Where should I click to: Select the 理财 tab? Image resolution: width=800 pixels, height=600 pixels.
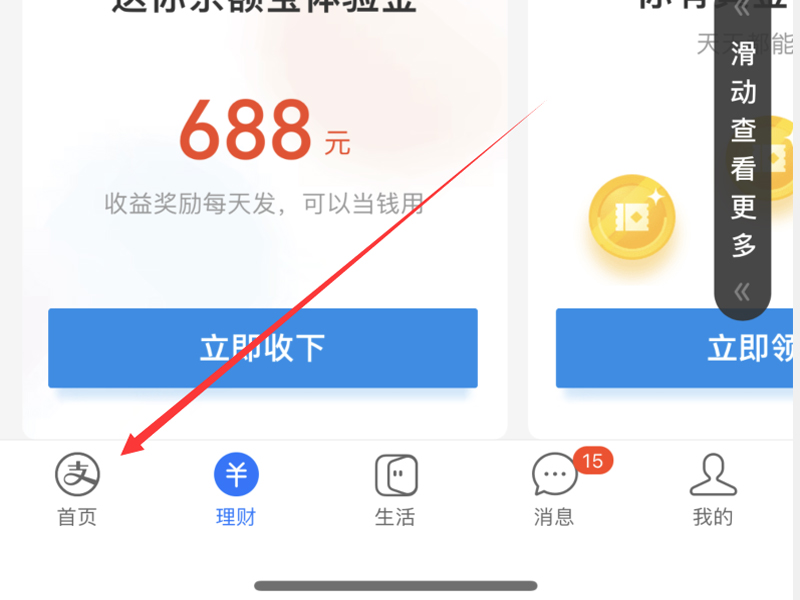click(236, 488)
